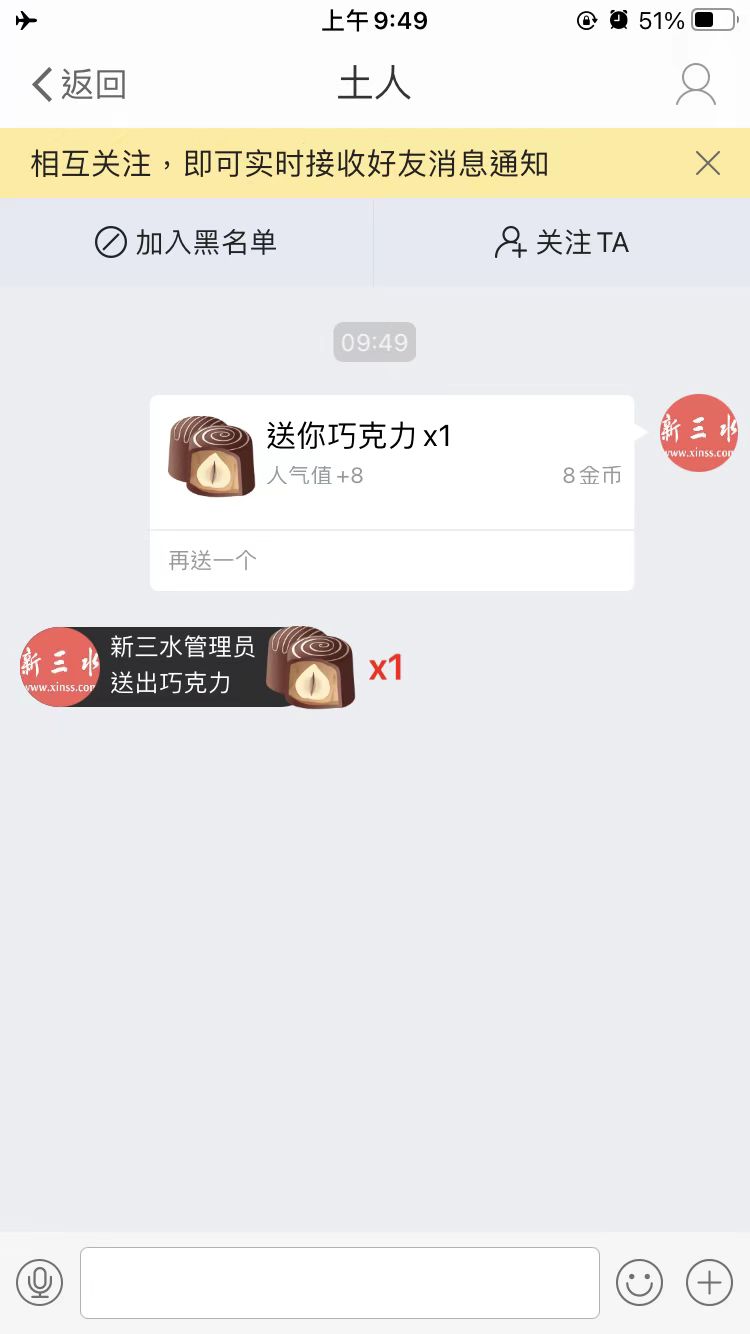The width and height of the screenshot is (750, 1334).
Task: Add this user to blacklist via 加入黑名单
Action: coord(186,243)
